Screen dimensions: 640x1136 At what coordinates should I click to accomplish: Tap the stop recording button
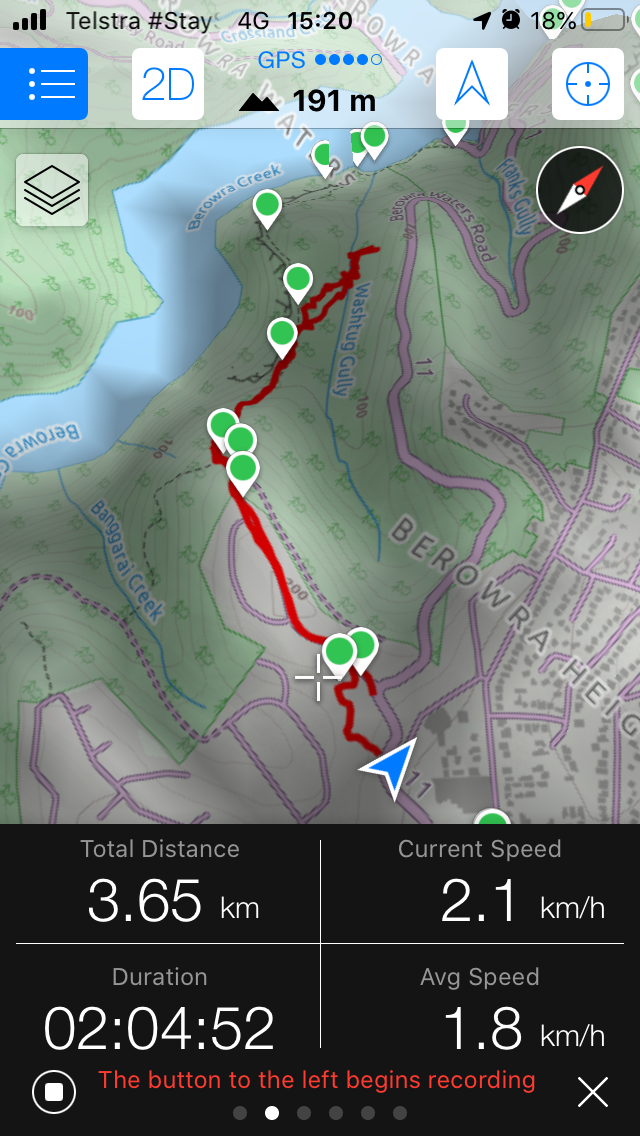click(x=54, y=1092)
